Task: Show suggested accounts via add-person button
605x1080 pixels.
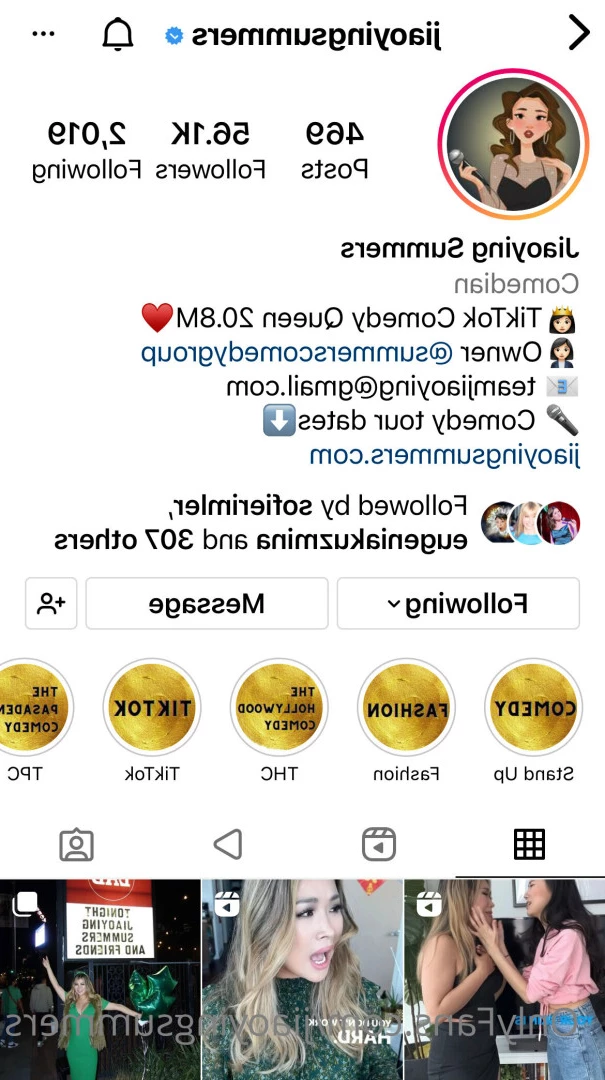Action: (x=51, y=603)
